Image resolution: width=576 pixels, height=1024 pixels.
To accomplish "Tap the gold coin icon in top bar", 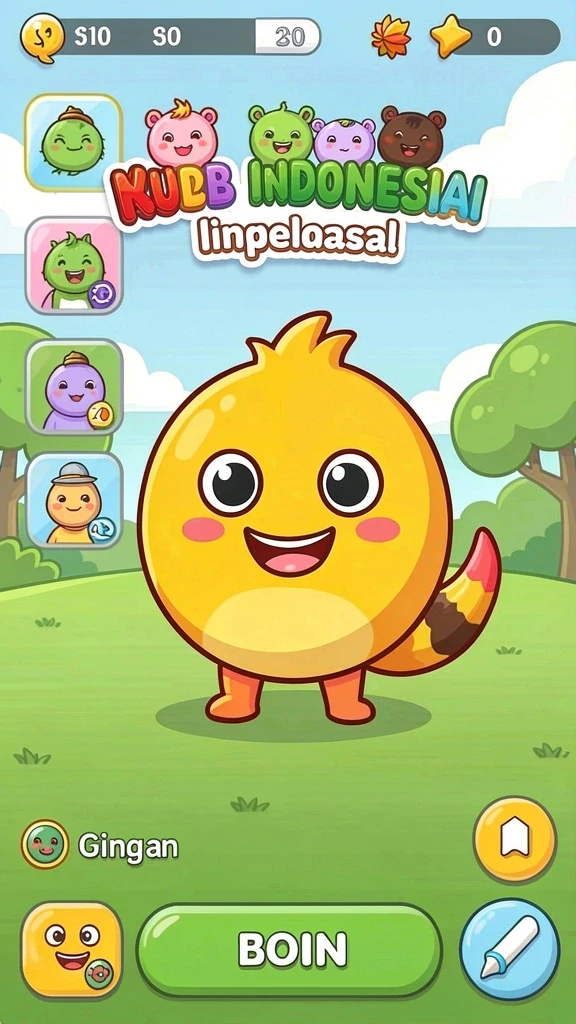I will (42, 37).
